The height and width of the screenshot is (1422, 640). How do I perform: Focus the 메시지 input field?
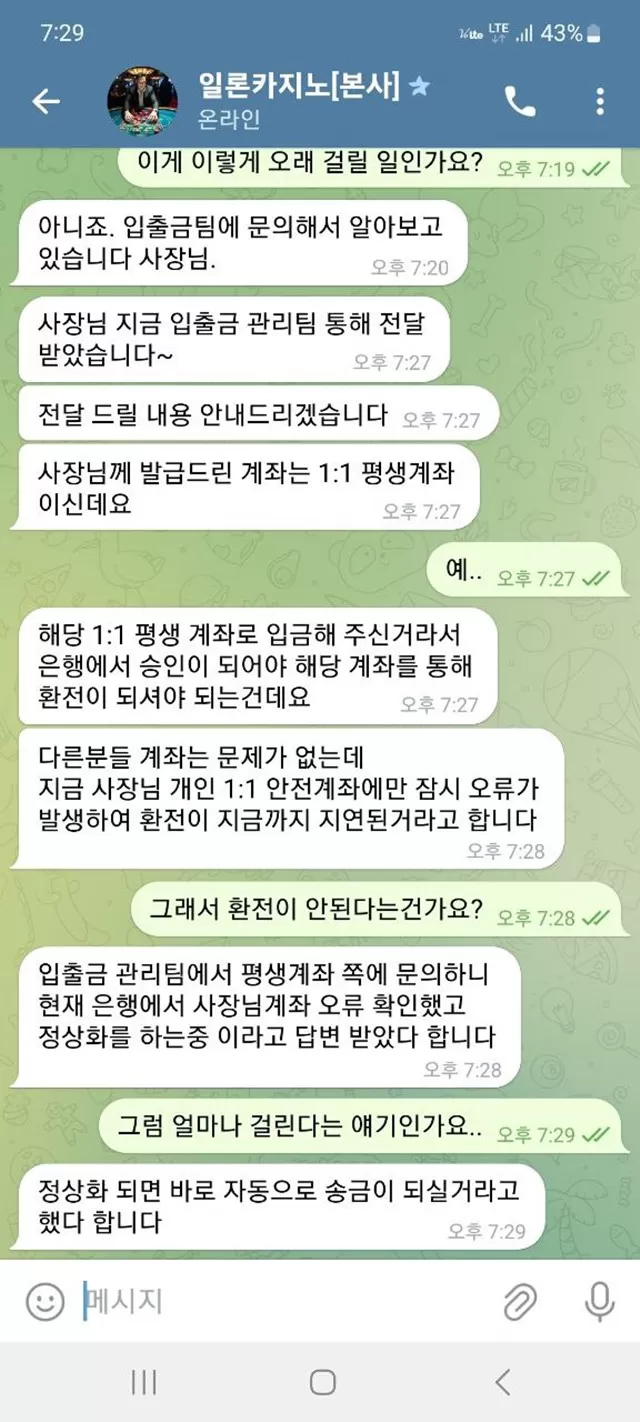[x=280, y=1301]
